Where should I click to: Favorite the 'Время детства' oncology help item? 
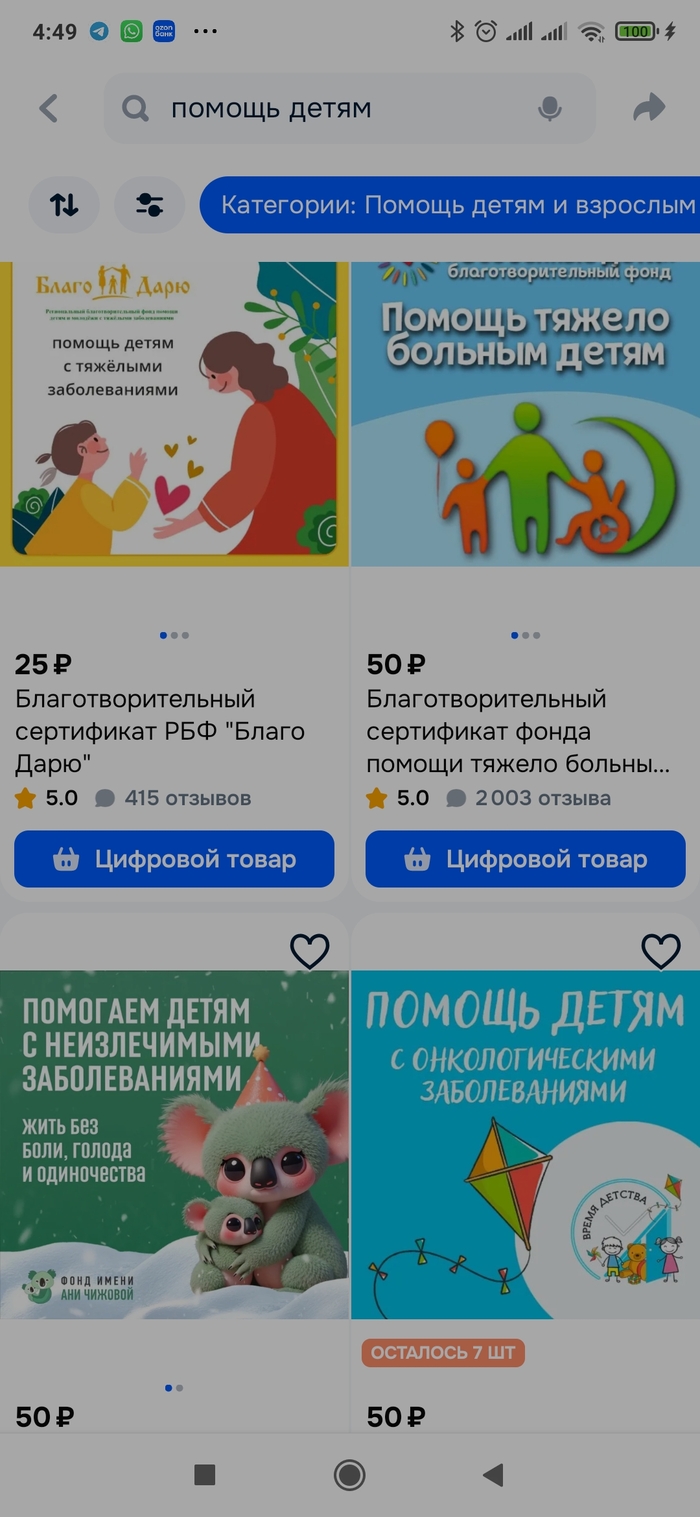[x=660, y=951]
